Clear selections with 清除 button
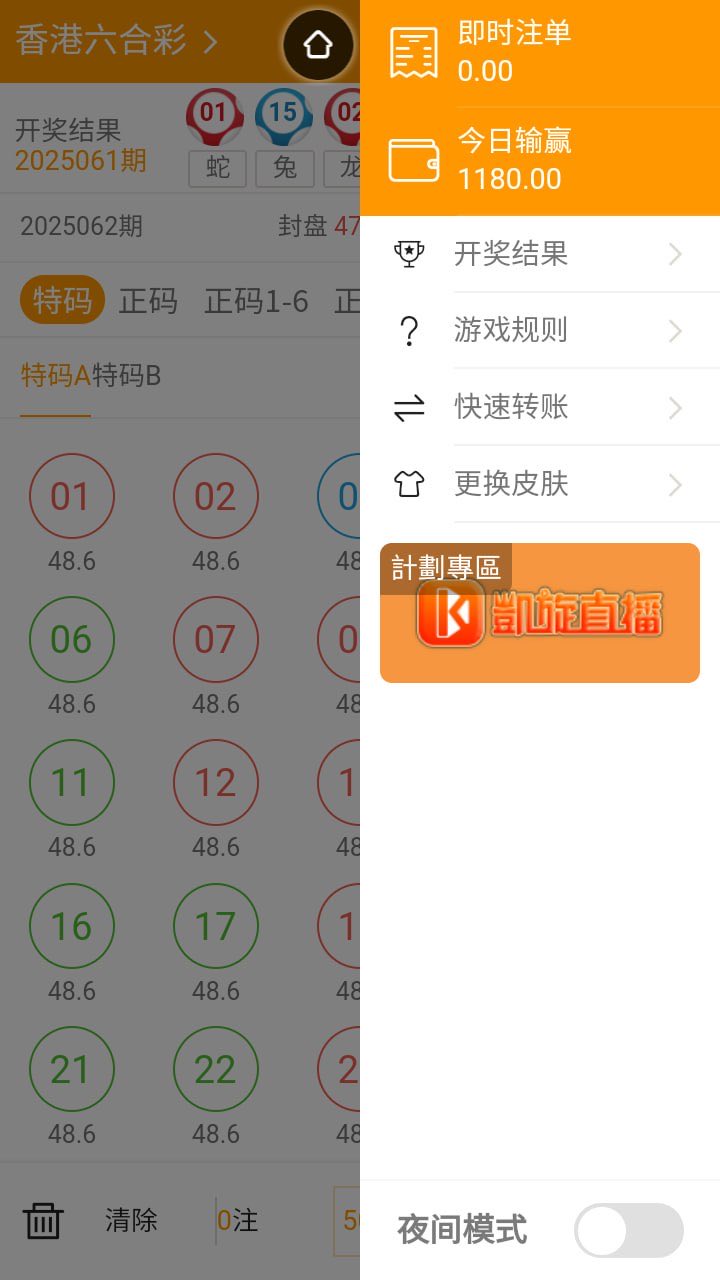The image size is (720, 1280). click(x=131, y=1220)
